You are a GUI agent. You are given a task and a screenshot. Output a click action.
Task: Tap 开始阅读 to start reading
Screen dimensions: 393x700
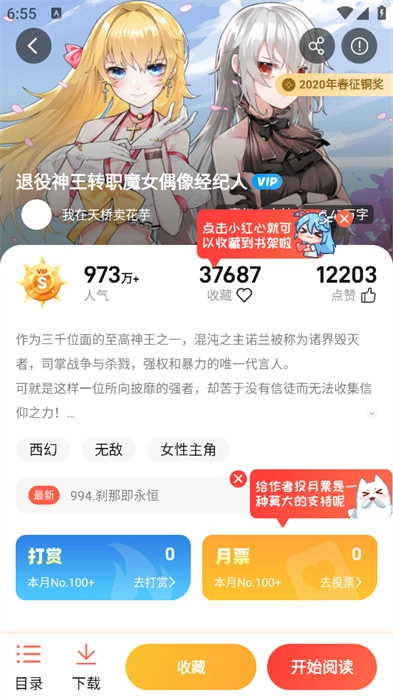[322, 667]
